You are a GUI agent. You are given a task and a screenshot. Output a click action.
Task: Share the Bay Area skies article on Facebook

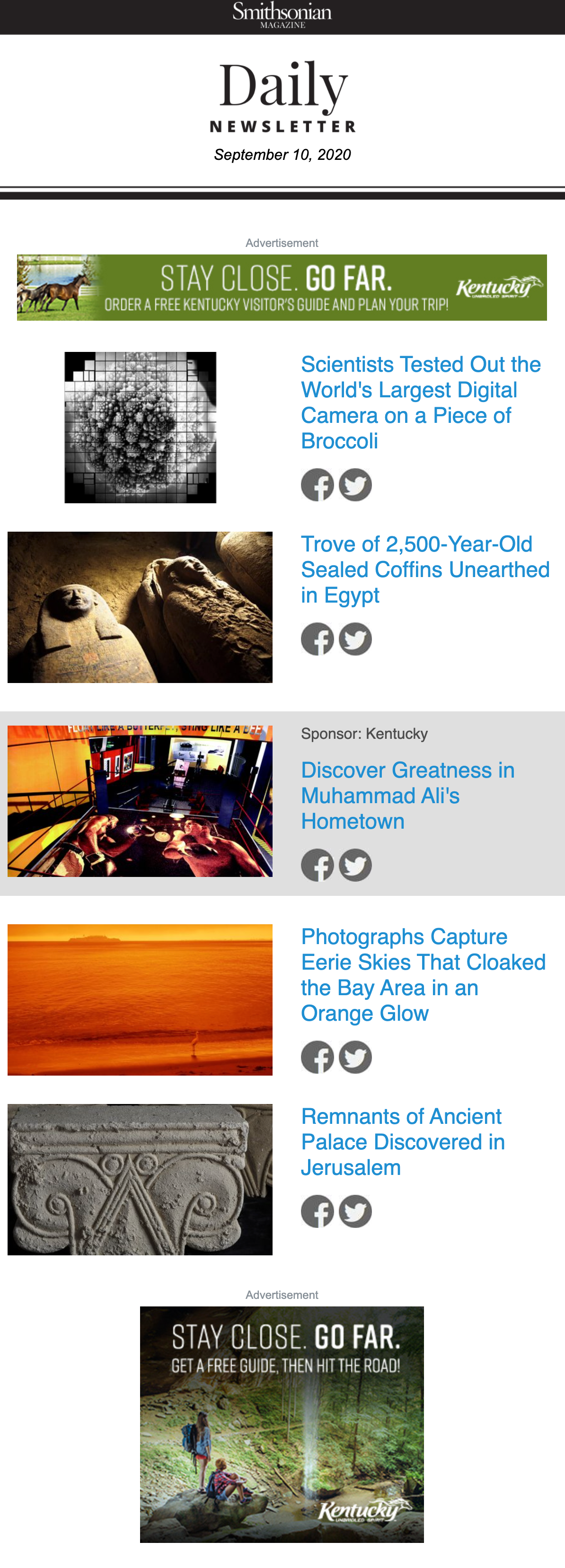(317, 1057)
